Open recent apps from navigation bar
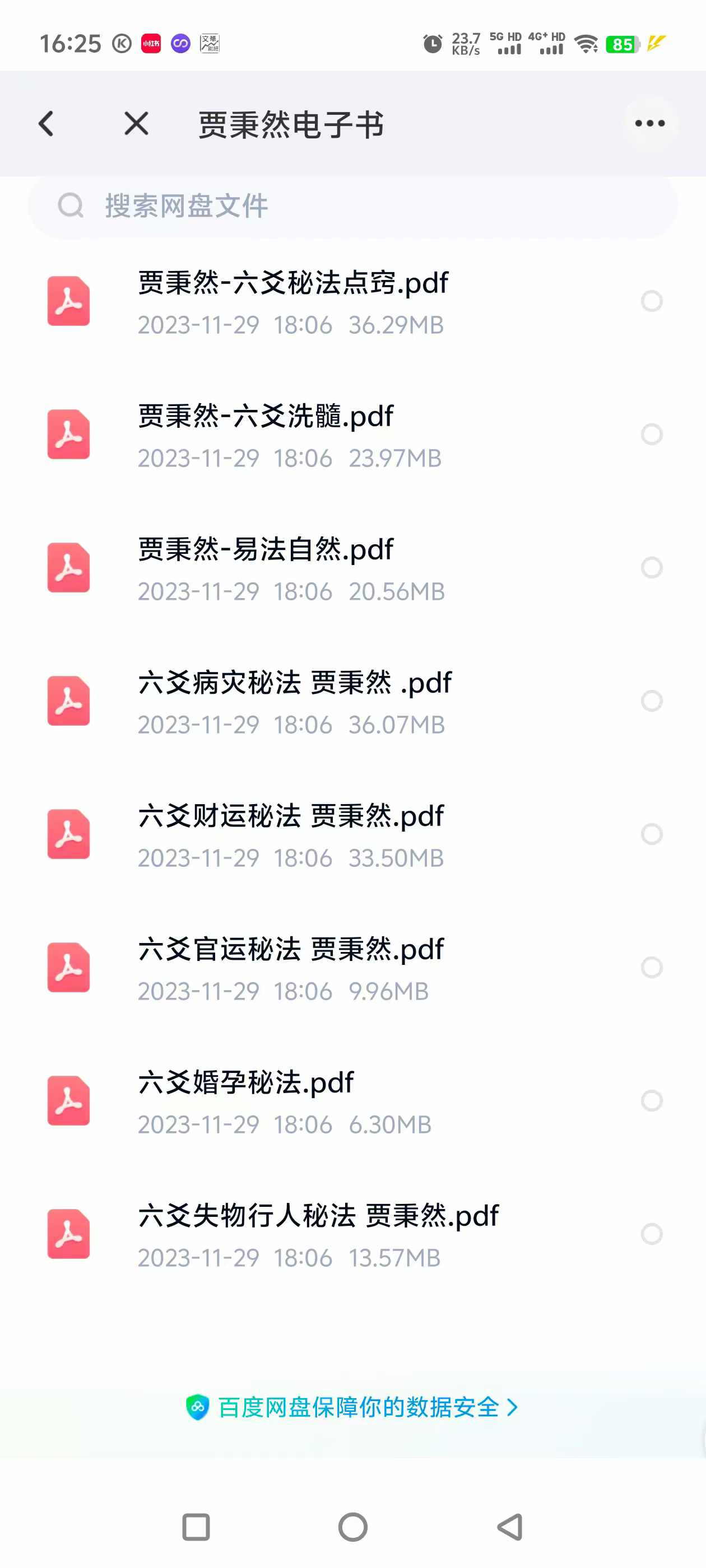The height and width of the screenshot is (1568, 706). tap(196, 1527)
